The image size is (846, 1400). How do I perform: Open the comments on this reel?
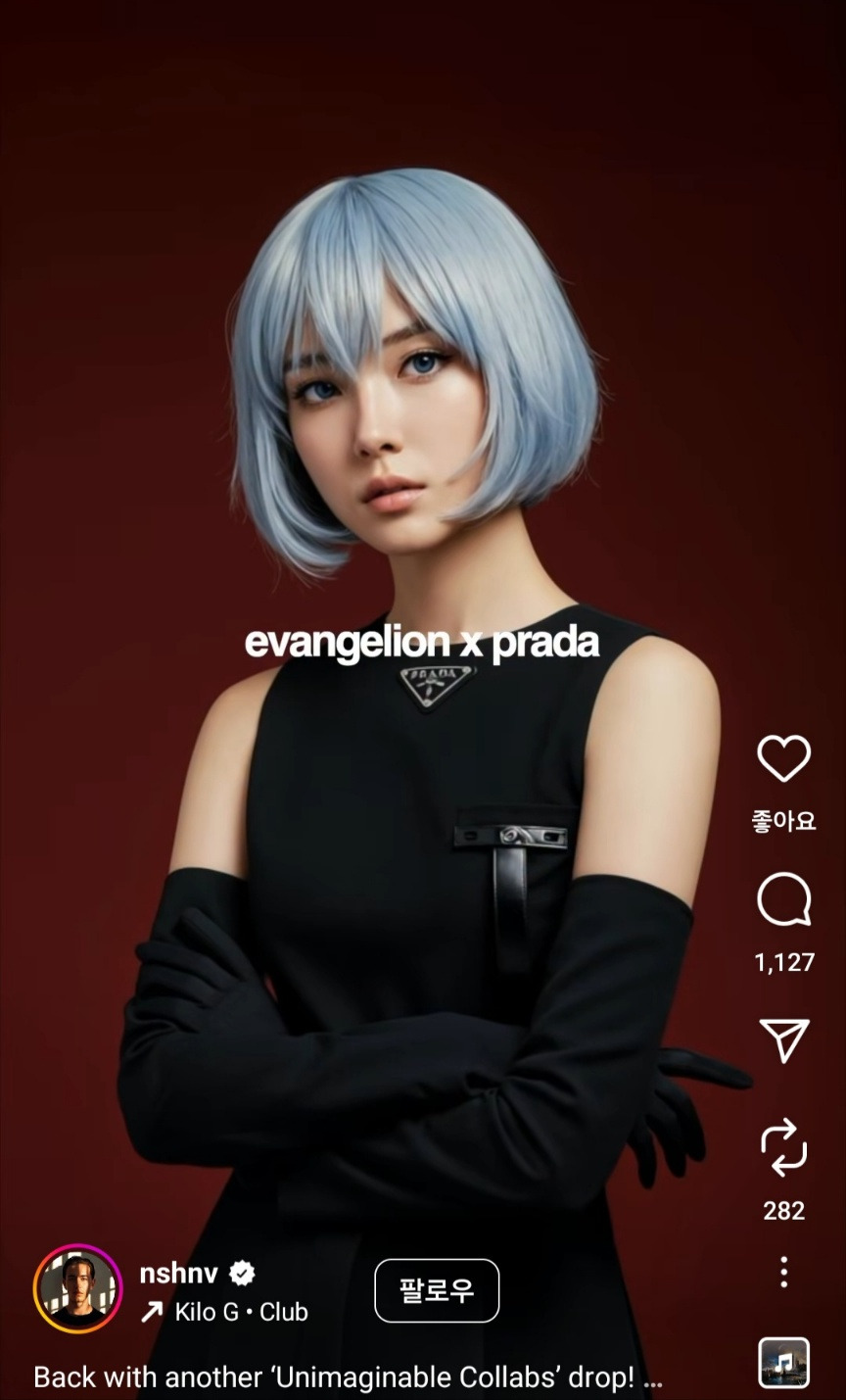pos(783,900)
